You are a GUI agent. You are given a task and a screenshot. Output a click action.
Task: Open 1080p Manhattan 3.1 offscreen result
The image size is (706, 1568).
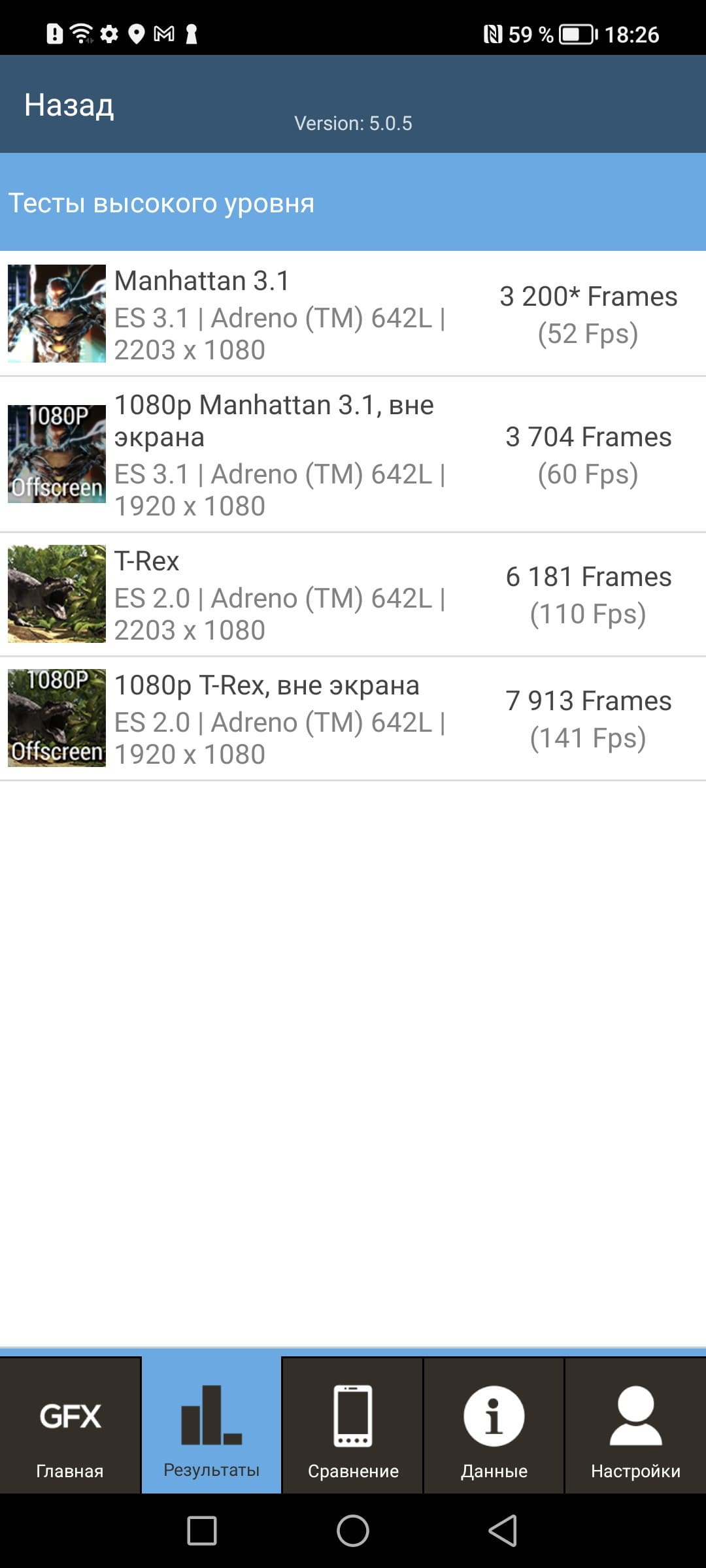coord(353,455)
